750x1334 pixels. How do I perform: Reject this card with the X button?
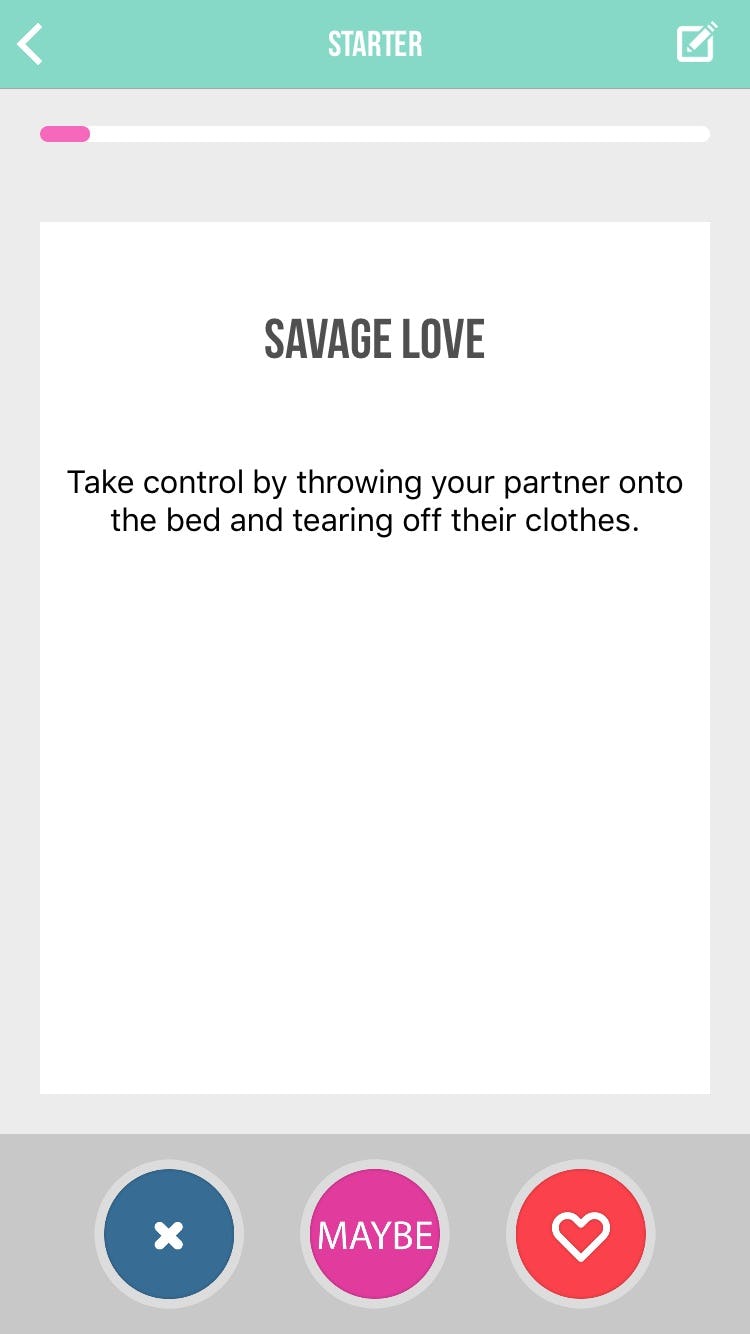point(169,1236)
